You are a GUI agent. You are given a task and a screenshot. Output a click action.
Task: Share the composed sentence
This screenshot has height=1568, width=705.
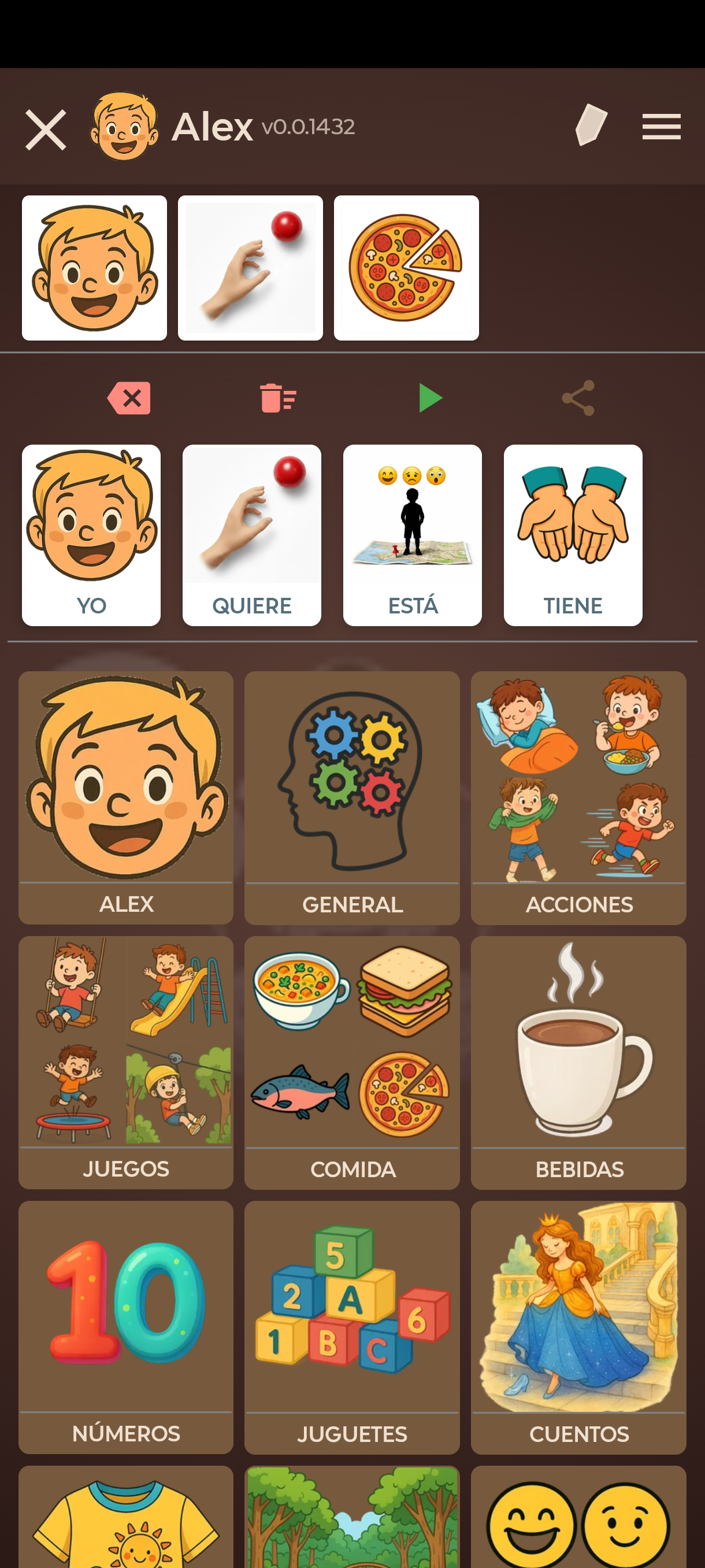click(x=578, y=399)
